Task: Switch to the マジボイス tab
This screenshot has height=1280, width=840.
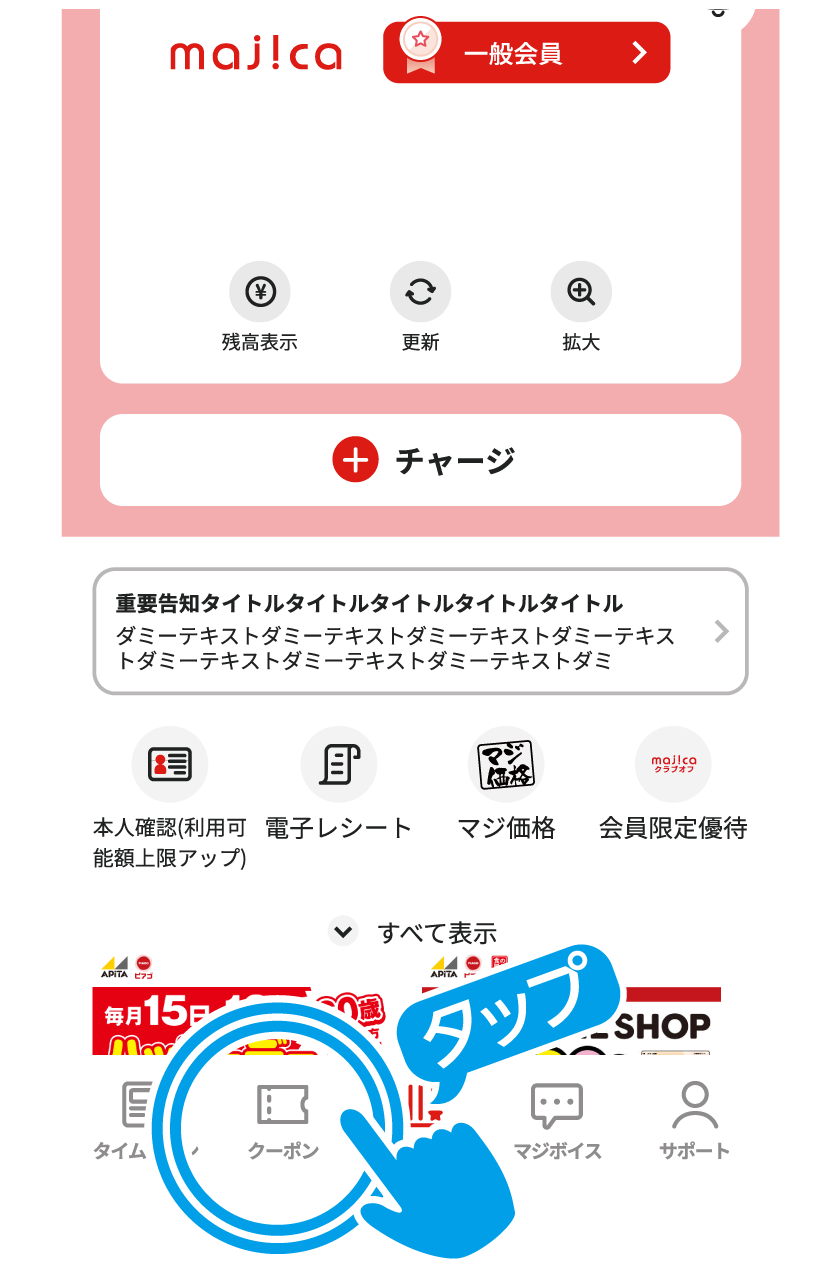Action: (557, 1120)
